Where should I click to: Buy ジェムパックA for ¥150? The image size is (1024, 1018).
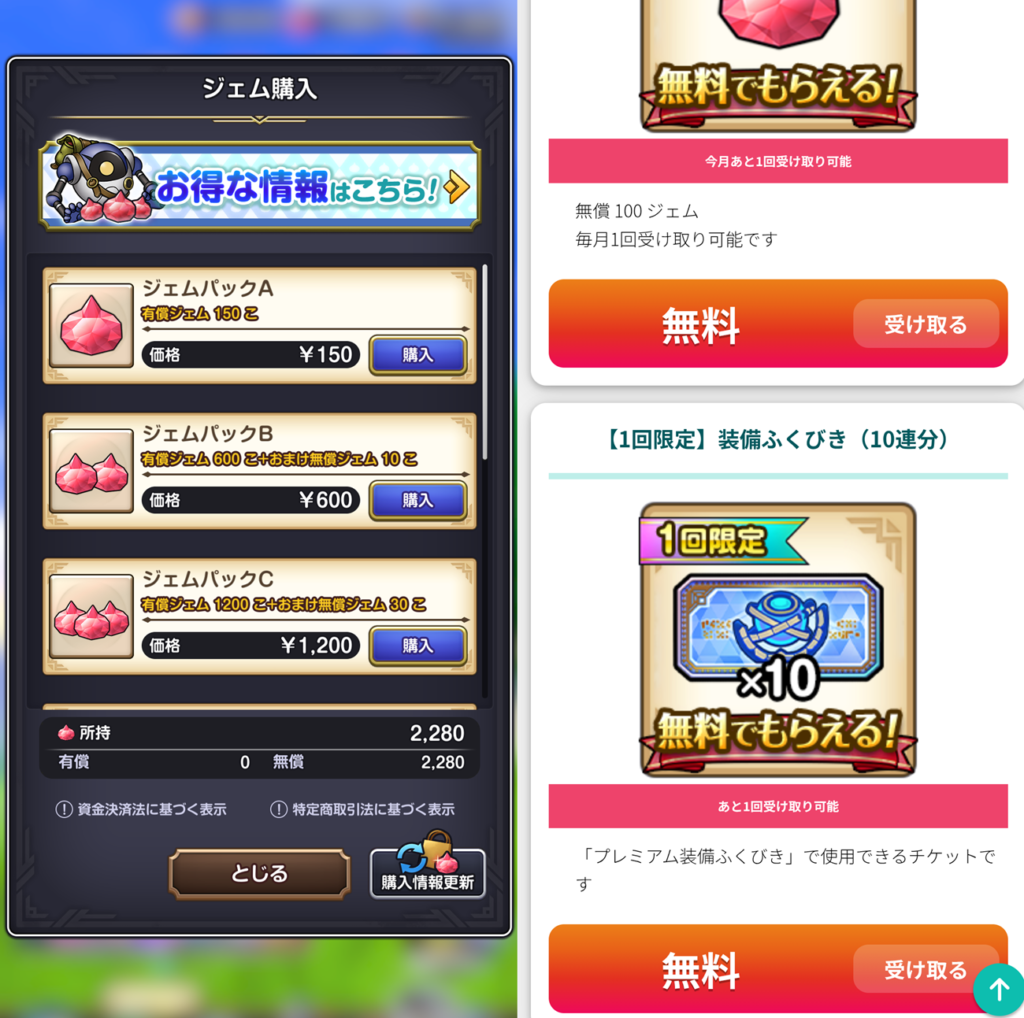(417, 354)
